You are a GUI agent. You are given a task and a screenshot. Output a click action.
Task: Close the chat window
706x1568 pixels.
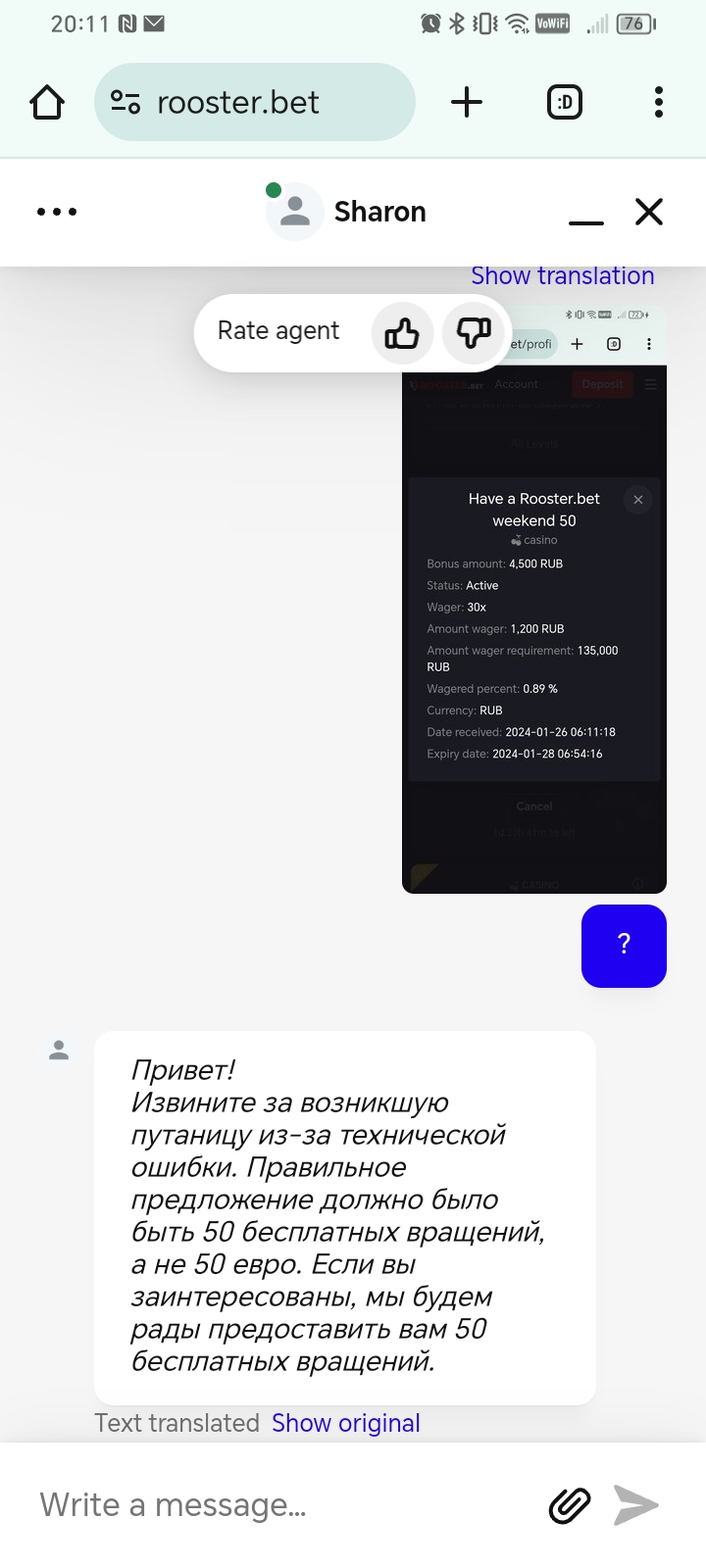pos(649,212)
